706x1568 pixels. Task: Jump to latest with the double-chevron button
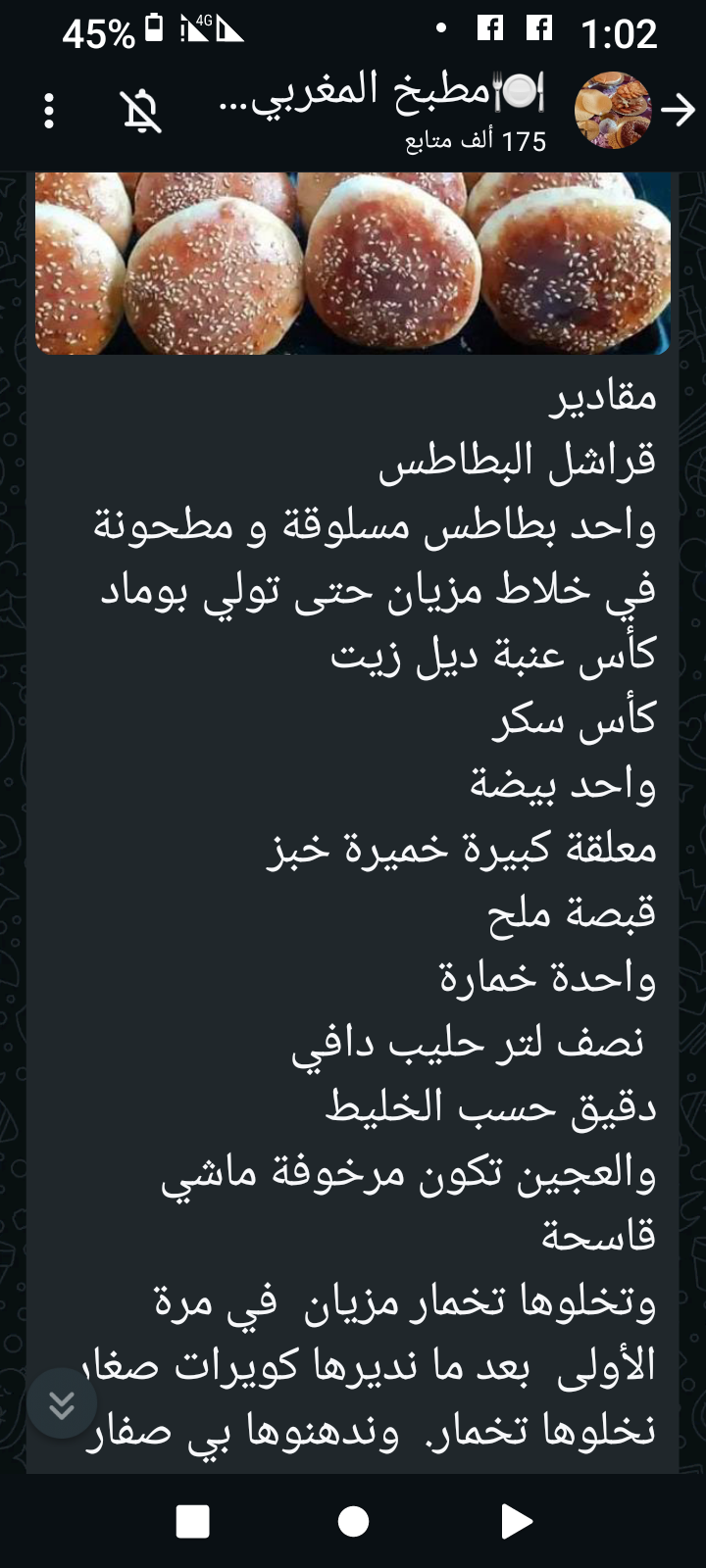tap(62, 1404)
